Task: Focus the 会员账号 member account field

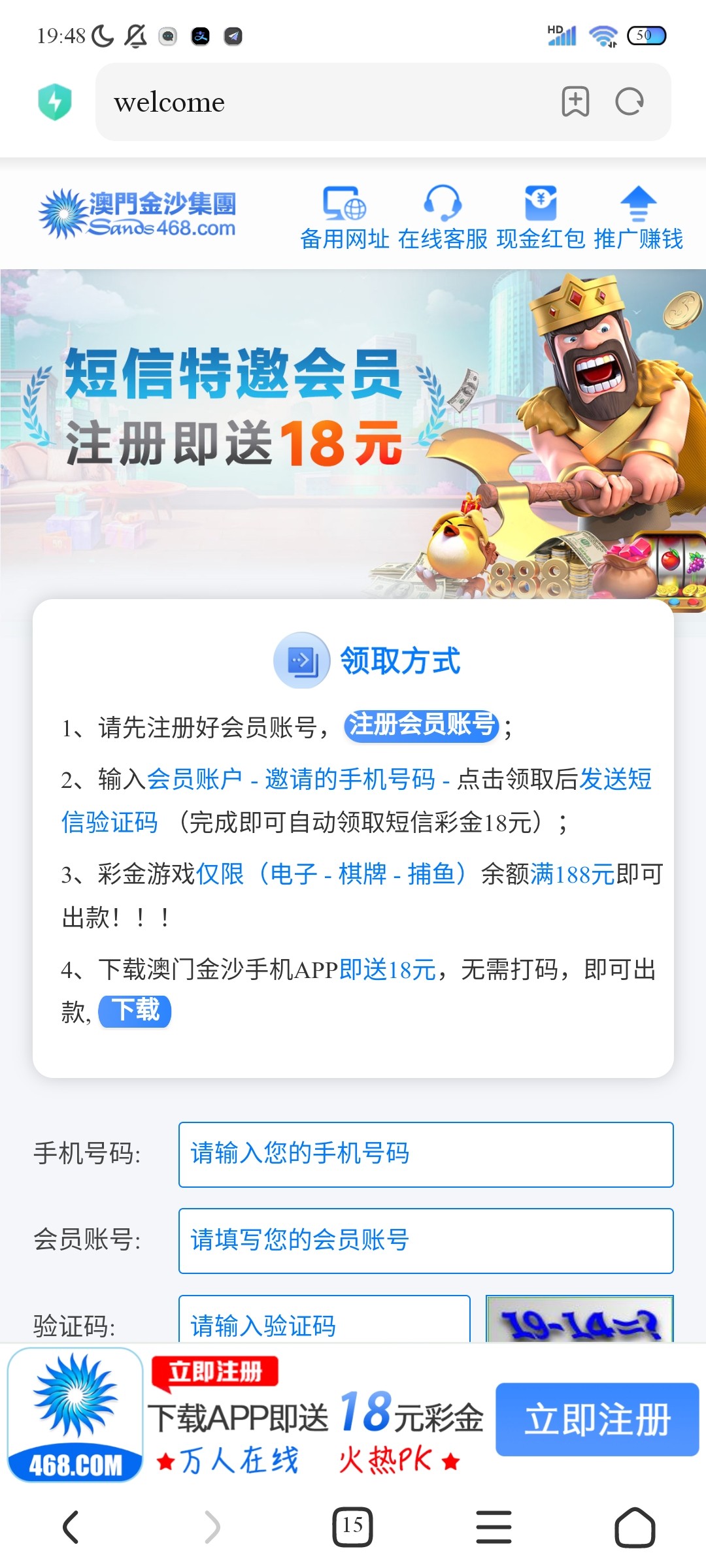Action: click(x=426, y=1241)
